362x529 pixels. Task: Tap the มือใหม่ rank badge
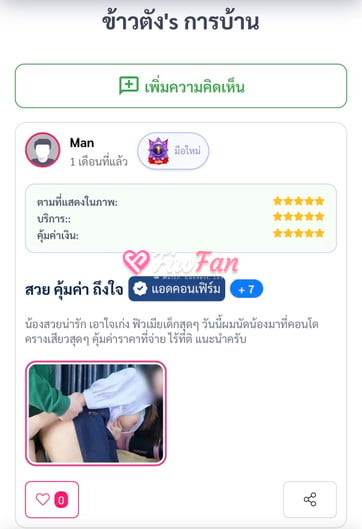[173, 151]
